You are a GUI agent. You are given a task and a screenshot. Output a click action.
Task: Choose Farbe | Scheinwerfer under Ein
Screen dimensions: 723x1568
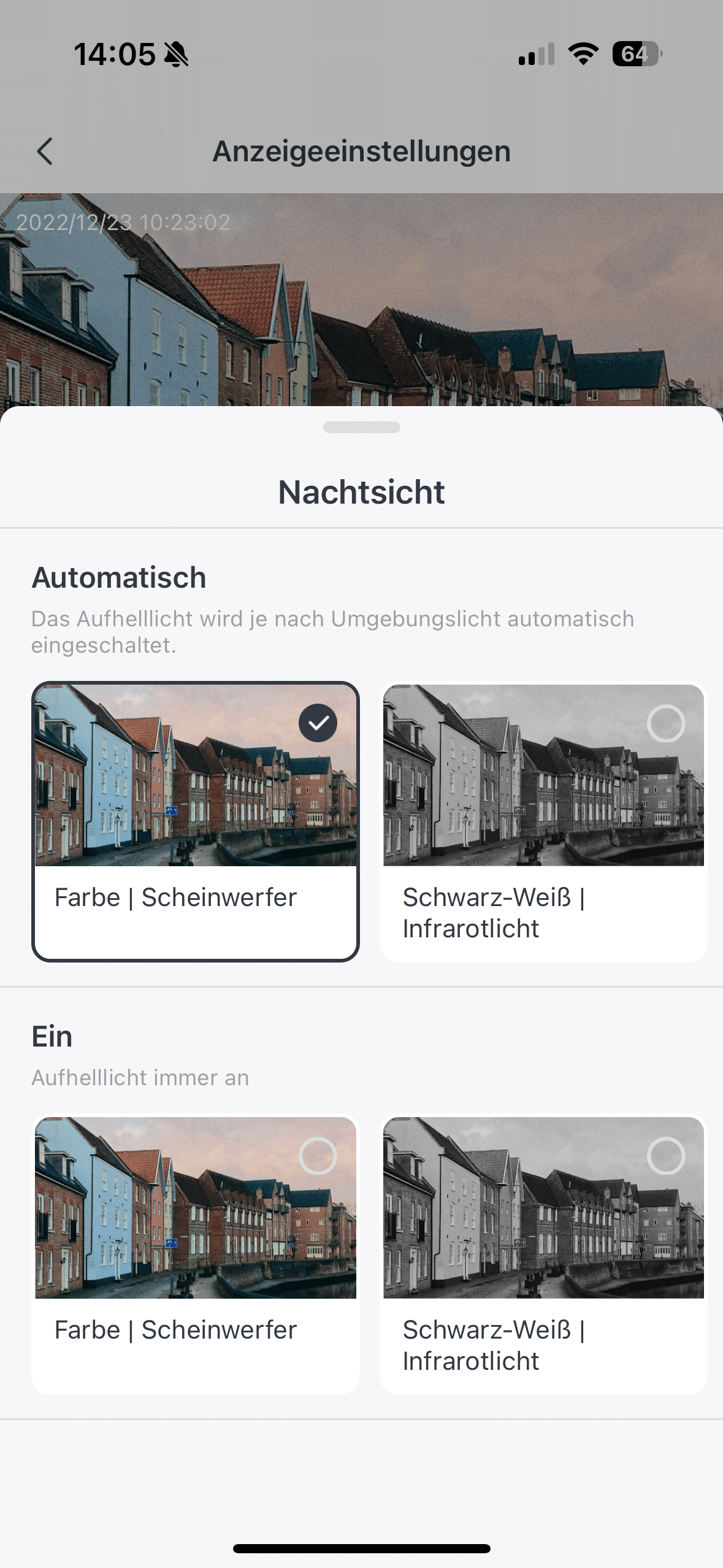(195, 1253)
